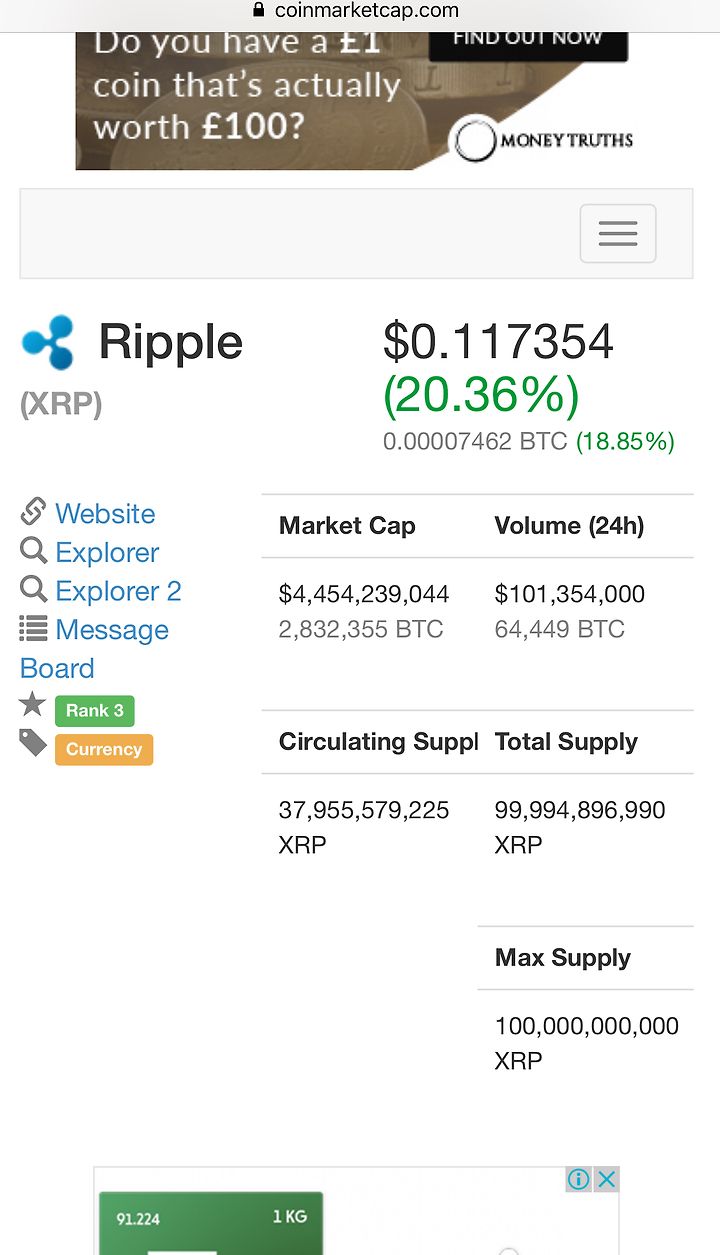This screenshot has height=1255, width=720.
Task: Open the hamburger navigation menu
Action: pyautogui.click(x=618, y=233)
